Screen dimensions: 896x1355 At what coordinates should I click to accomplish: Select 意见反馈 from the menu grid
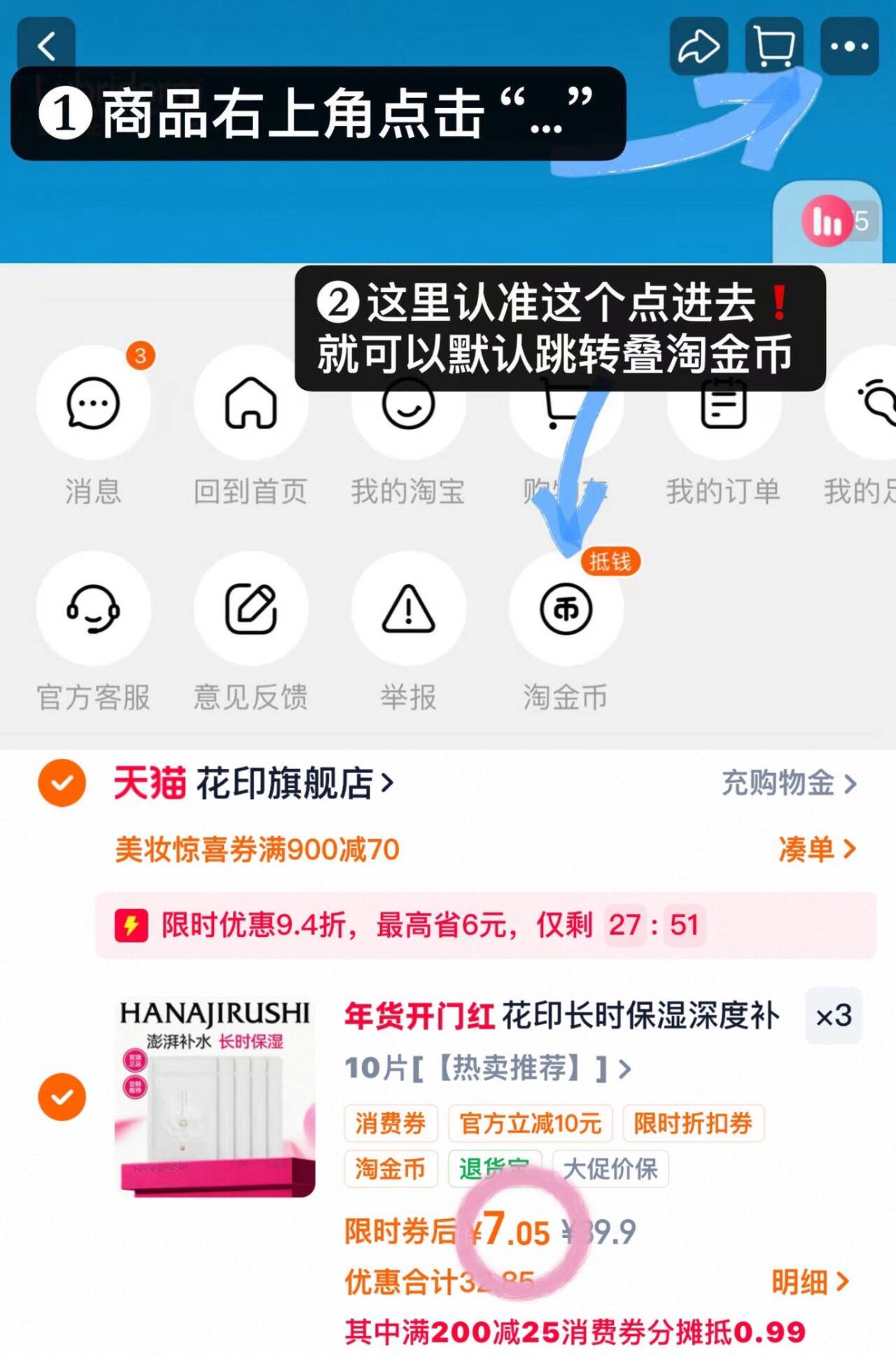(252, 609)
